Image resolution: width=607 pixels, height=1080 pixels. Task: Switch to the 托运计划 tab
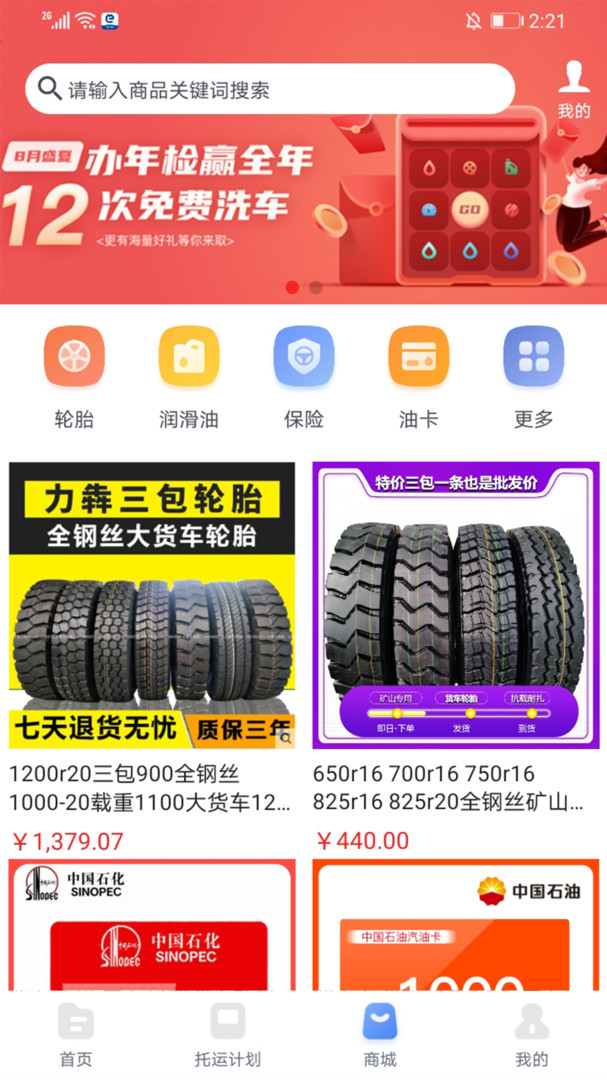(227, 1035)
